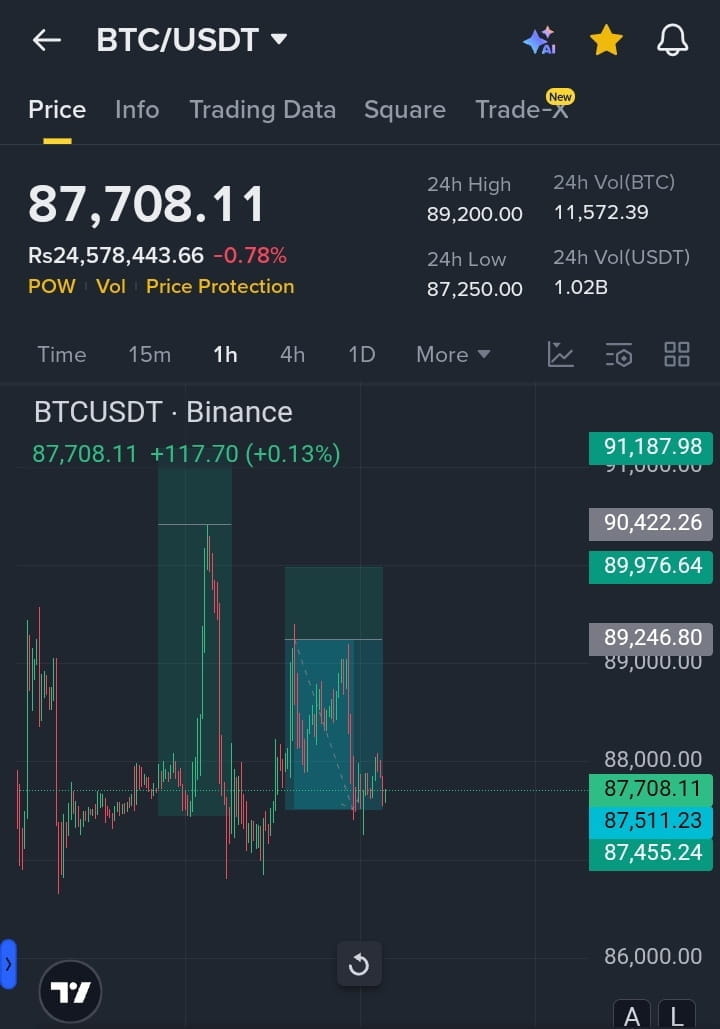Tap the 24h High price value
Image resolution: width=720 pixels, height=1029 pixels.
474,213
